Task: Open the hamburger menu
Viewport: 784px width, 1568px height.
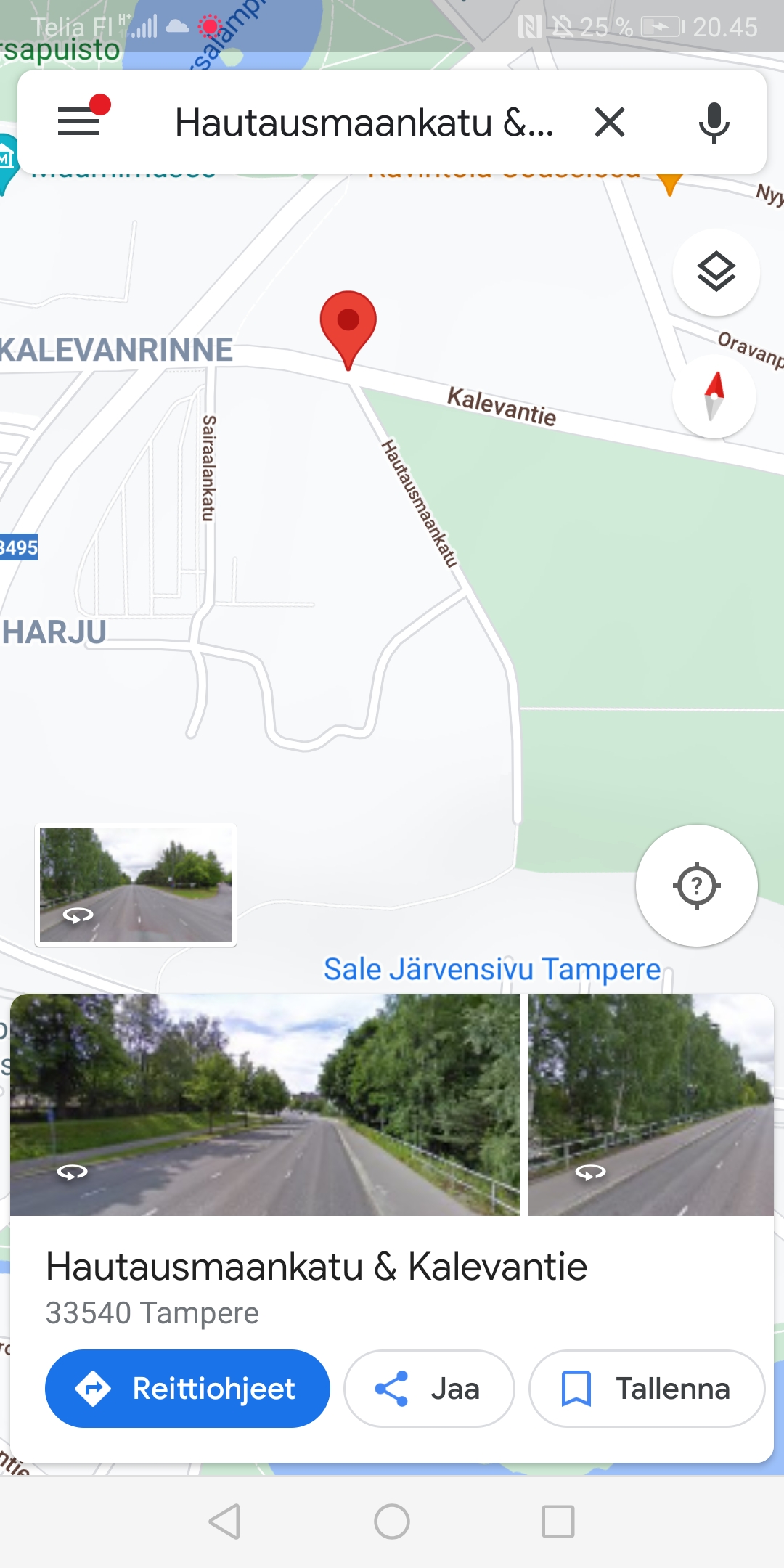Action: [x=78, y=121]
